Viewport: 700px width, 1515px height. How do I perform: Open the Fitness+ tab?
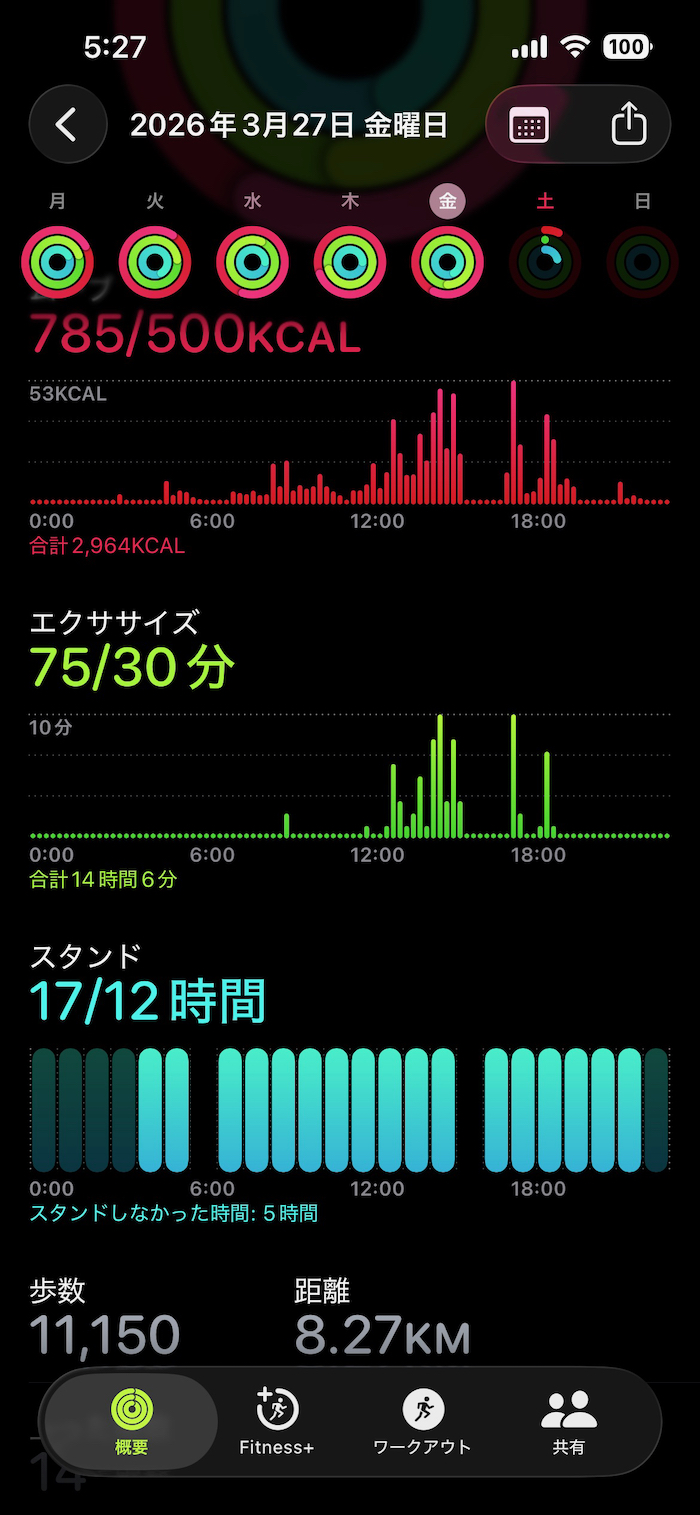[x=277, y=1421]
